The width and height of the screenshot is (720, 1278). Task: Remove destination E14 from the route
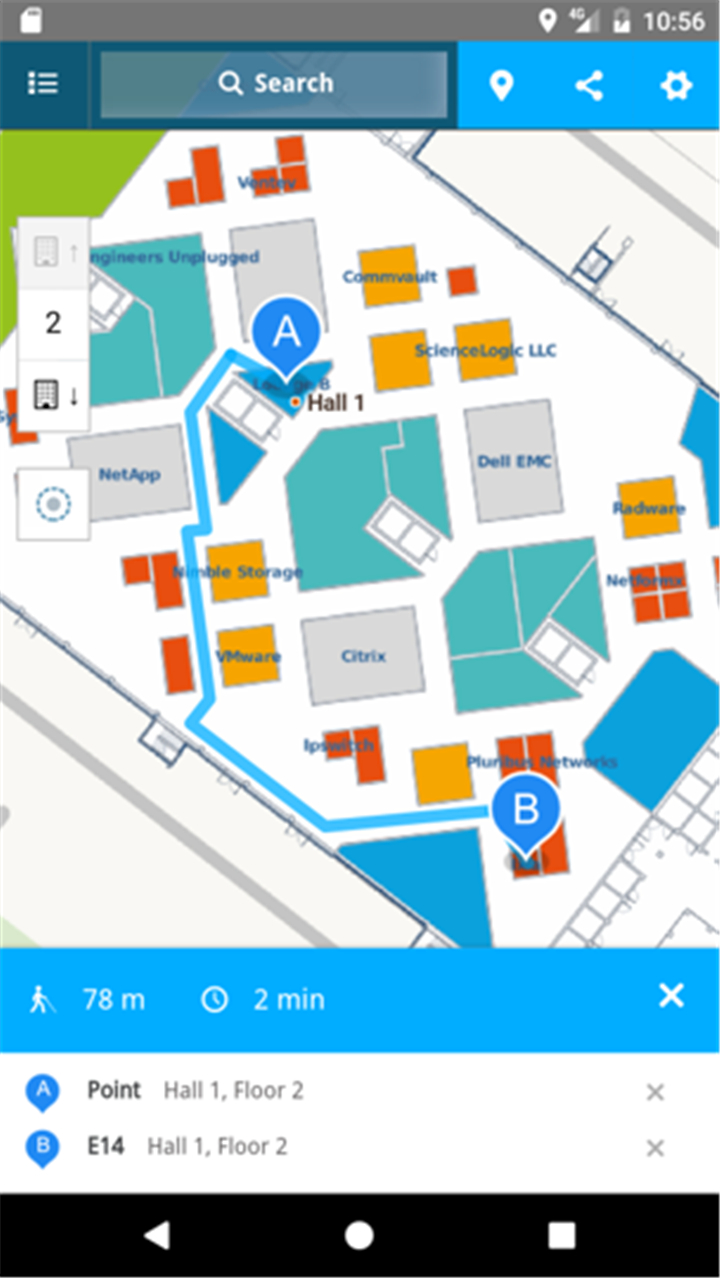click(656, 1147)
